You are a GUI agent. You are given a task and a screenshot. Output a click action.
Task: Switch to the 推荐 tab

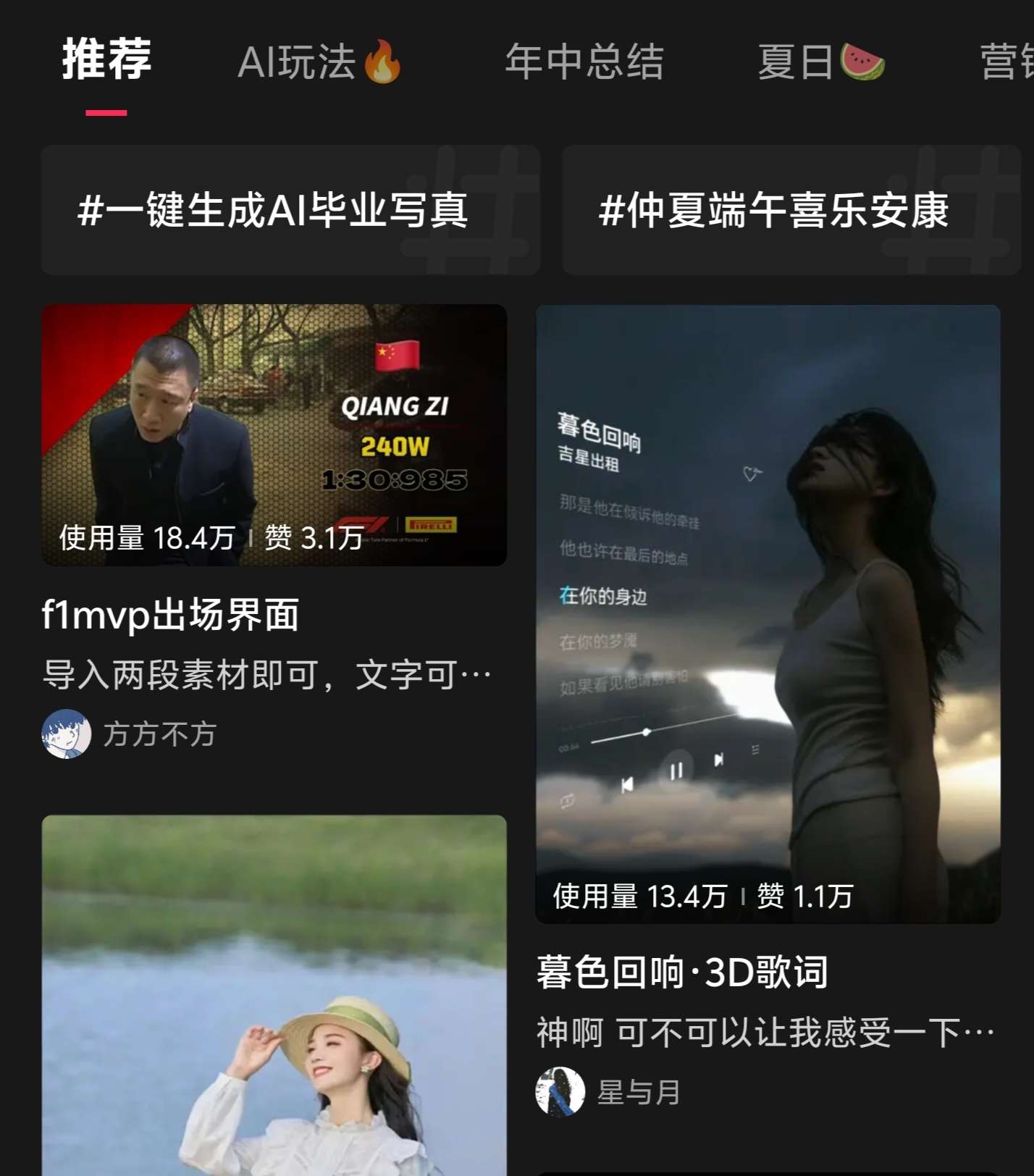(x=106, y=61)
